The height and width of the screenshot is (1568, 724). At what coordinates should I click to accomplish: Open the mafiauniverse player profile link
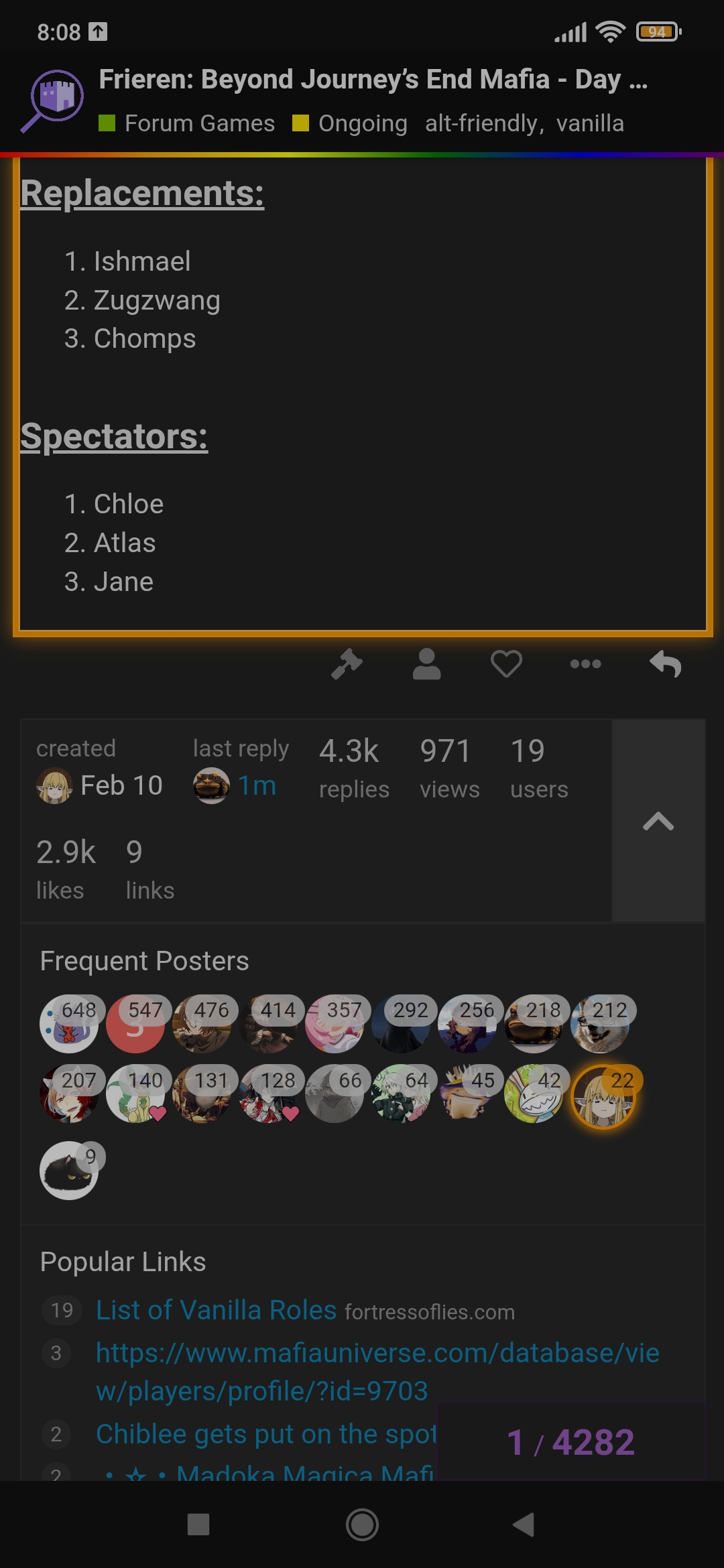pyautogui.click(x=377, y=1371)
